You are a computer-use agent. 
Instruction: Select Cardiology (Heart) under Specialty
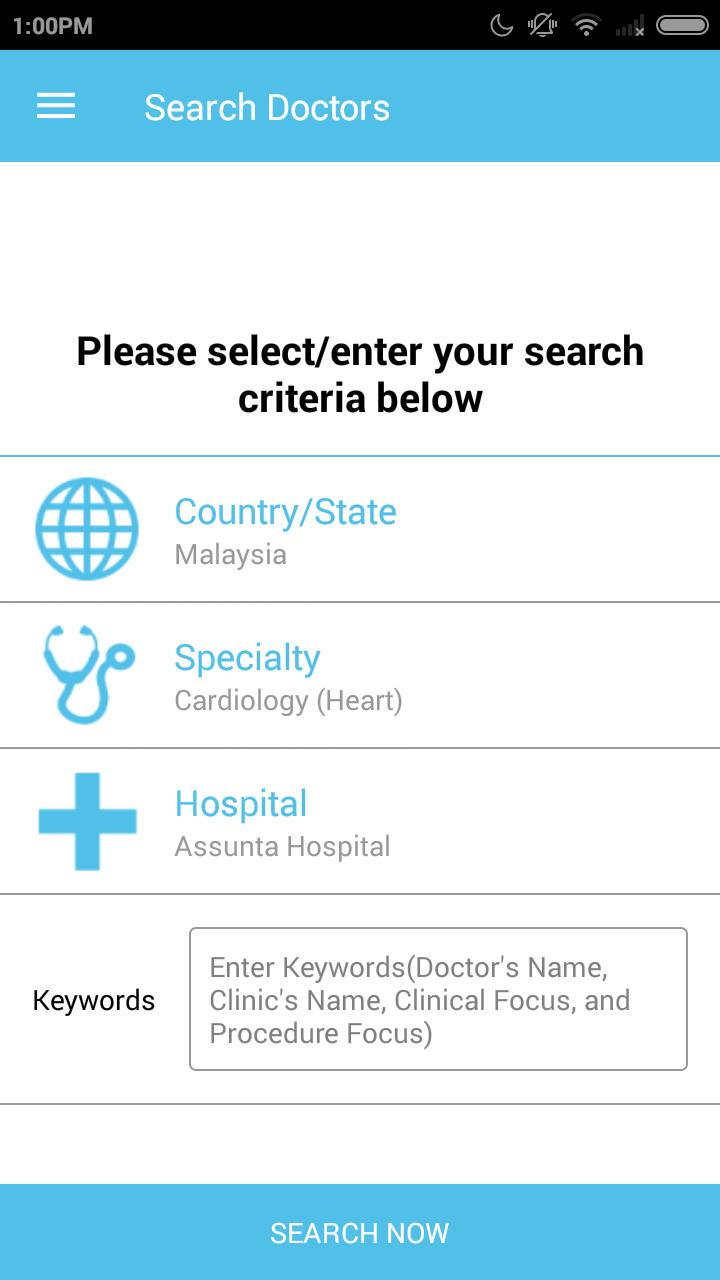coord(288,700)
